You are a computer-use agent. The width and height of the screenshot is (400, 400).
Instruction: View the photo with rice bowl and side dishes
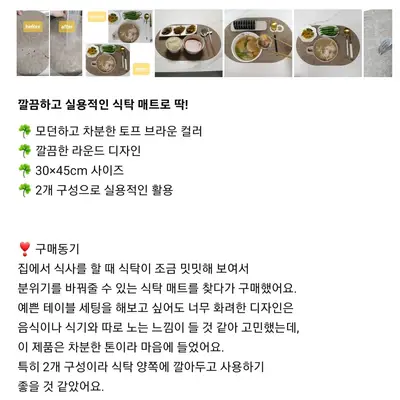point(189,43)
